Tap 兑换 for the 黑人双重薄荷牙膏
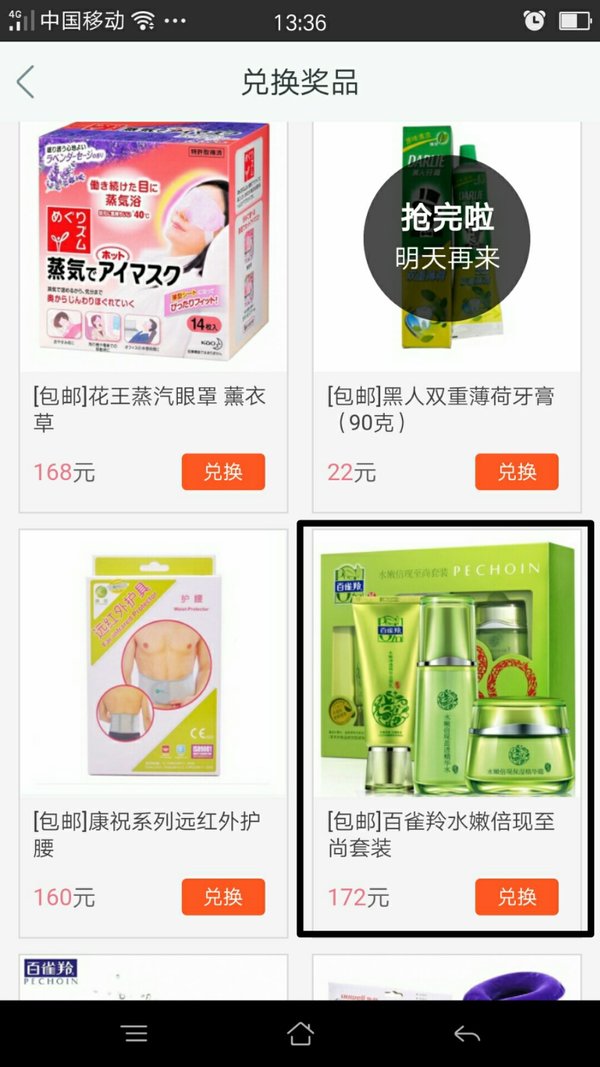 pyautogui.click(x=517, y=472)
